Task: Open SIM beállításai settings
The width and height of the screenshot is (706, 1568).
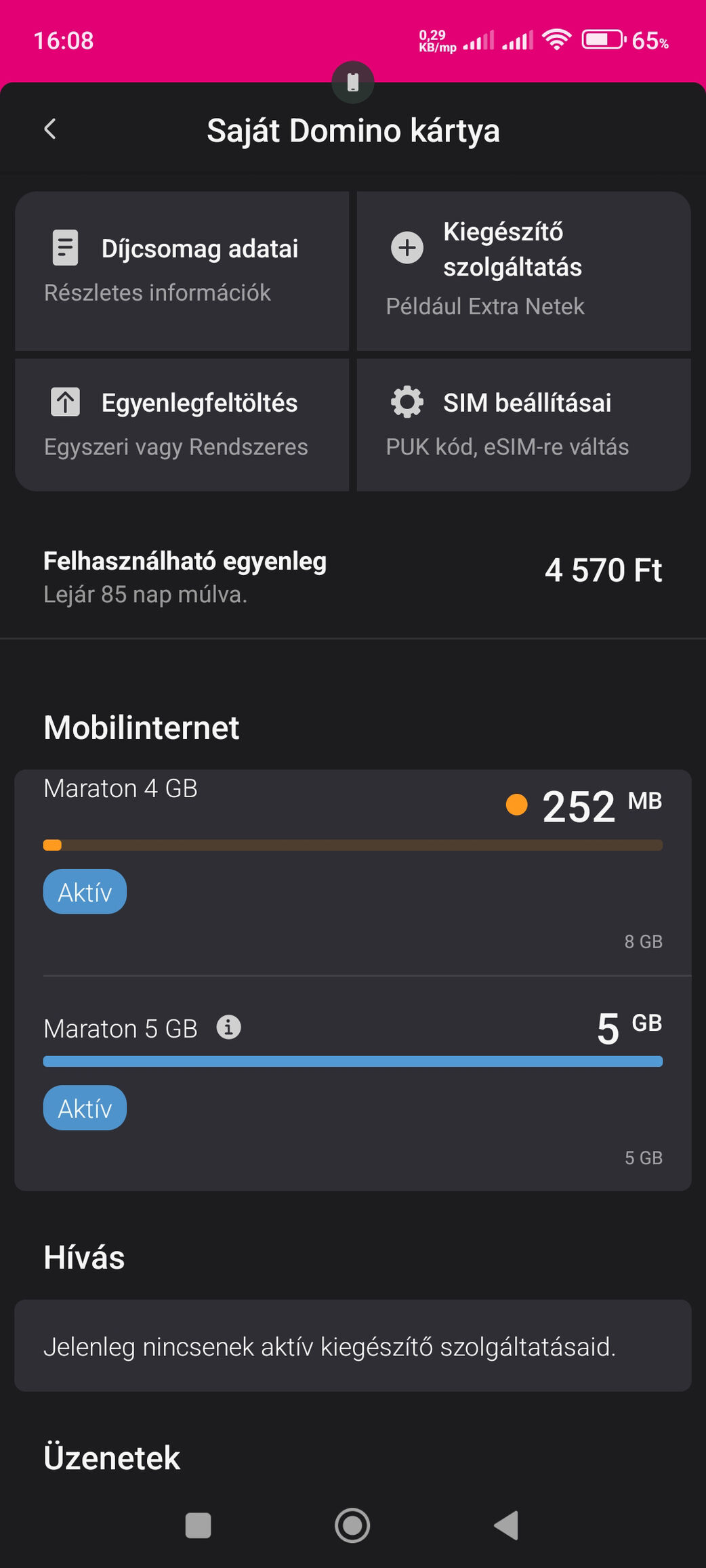Action: (524, 425)
